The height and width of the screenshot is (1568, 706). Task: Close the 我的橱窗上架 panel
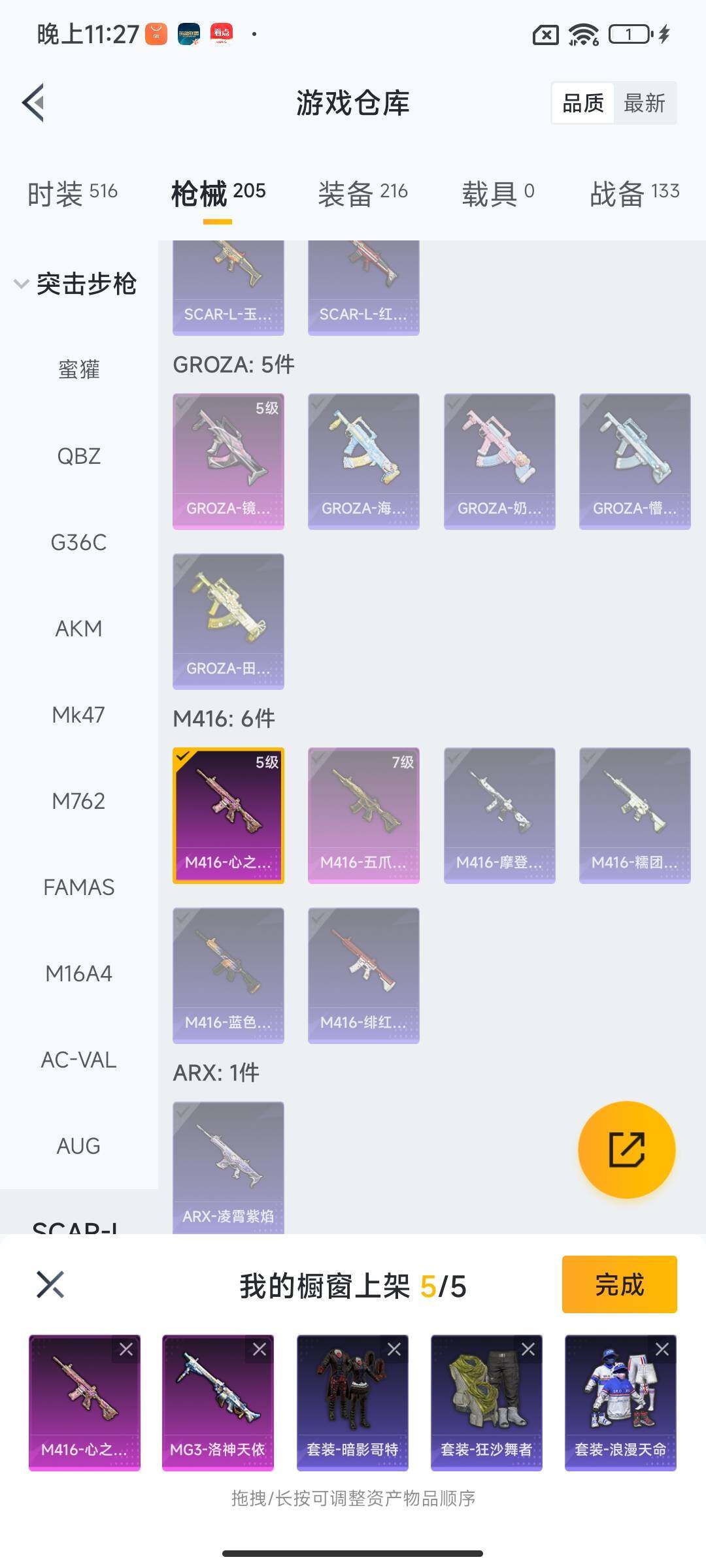pos(50,1284)
